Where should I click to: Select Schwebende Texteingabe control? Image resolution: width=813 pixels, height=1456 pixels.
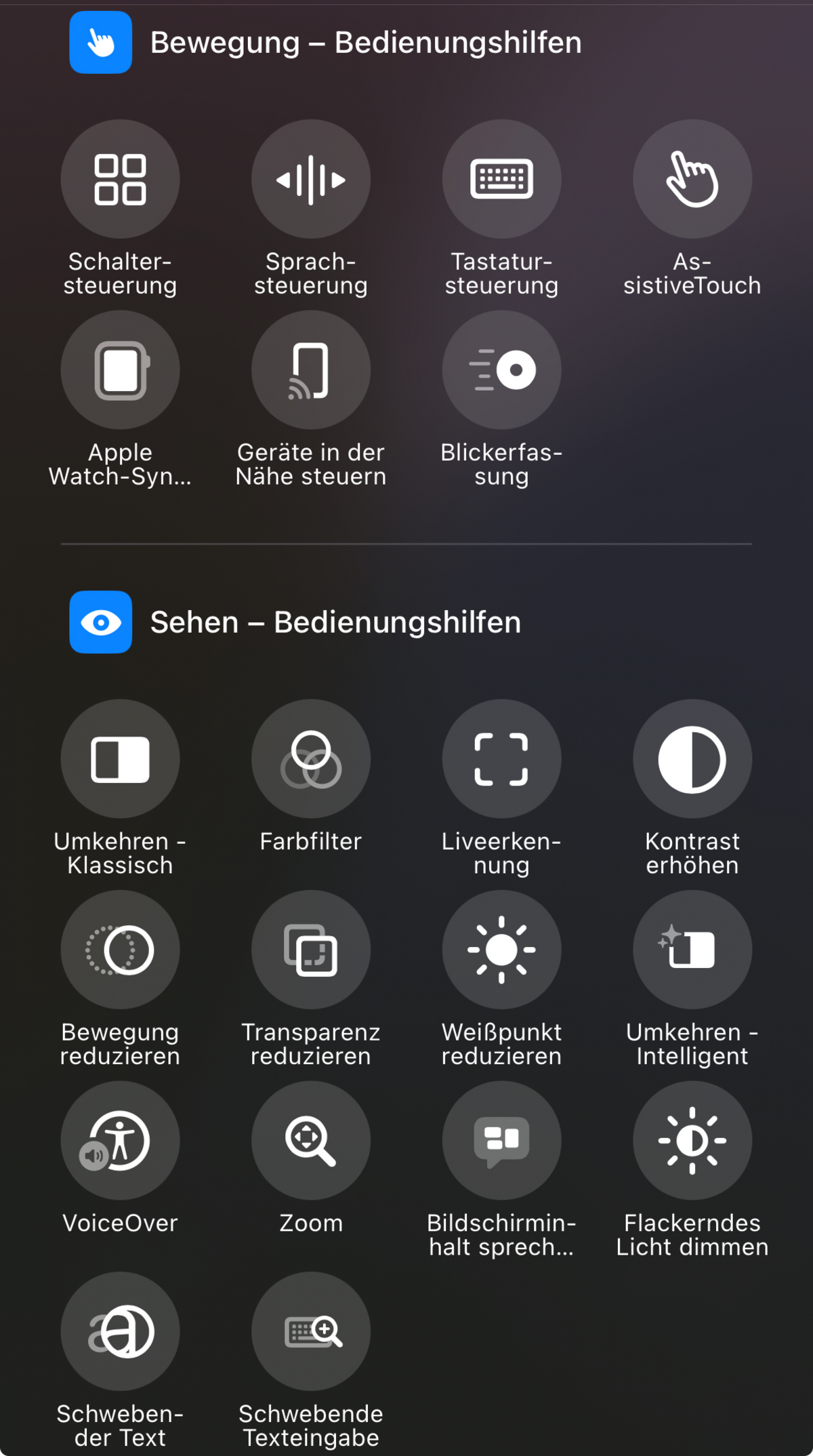311,1332
